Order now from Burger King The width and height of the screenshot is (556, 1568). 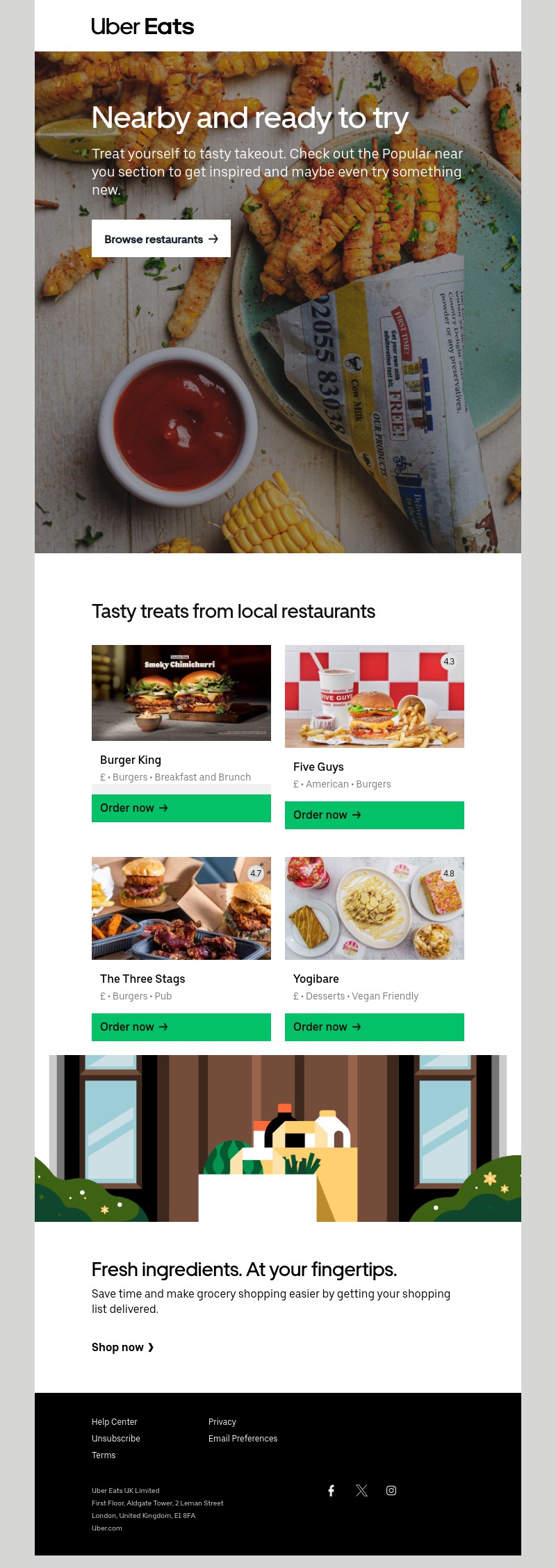181,808
